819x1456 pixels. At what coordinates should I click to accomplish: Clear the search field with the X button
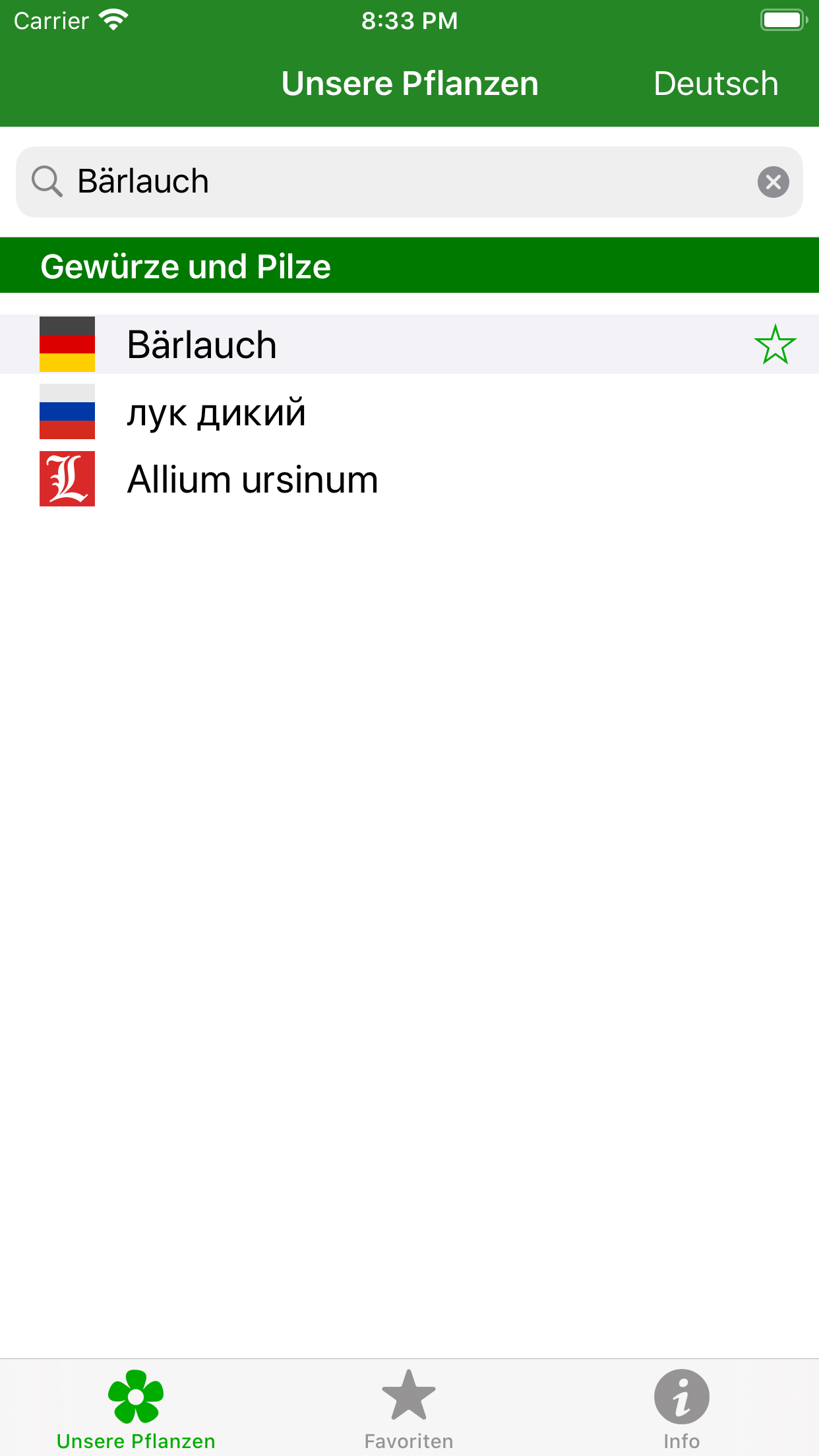pos(773,181)
